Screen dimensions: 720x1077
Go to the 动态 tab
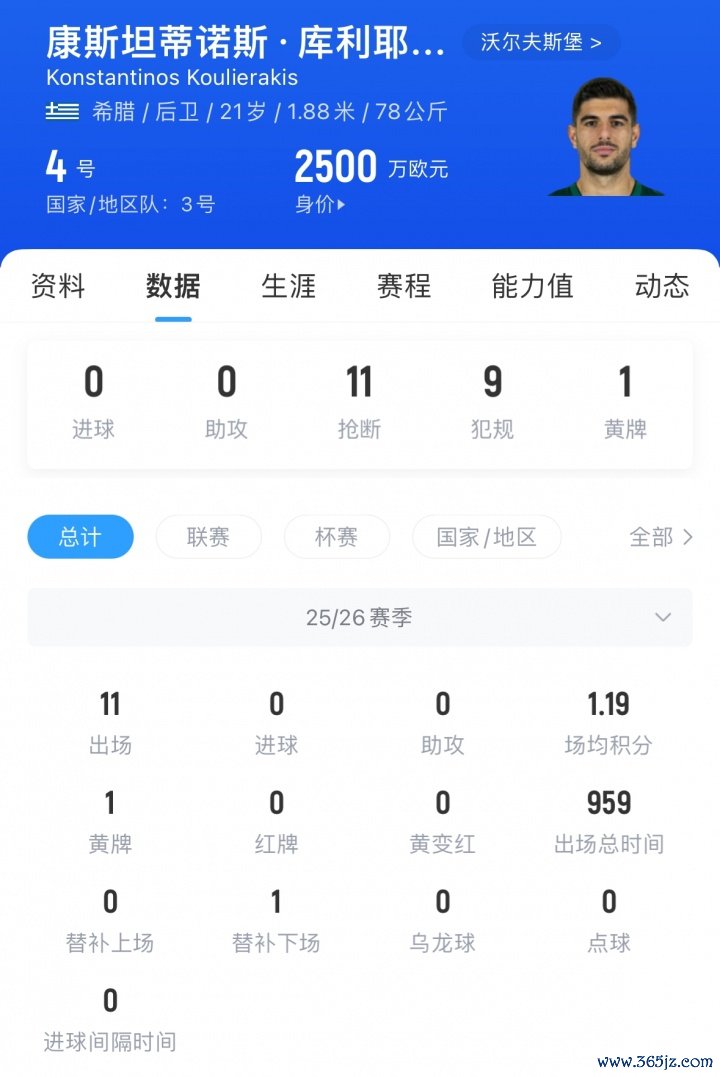pyautogui.click(x=661, y=286)
